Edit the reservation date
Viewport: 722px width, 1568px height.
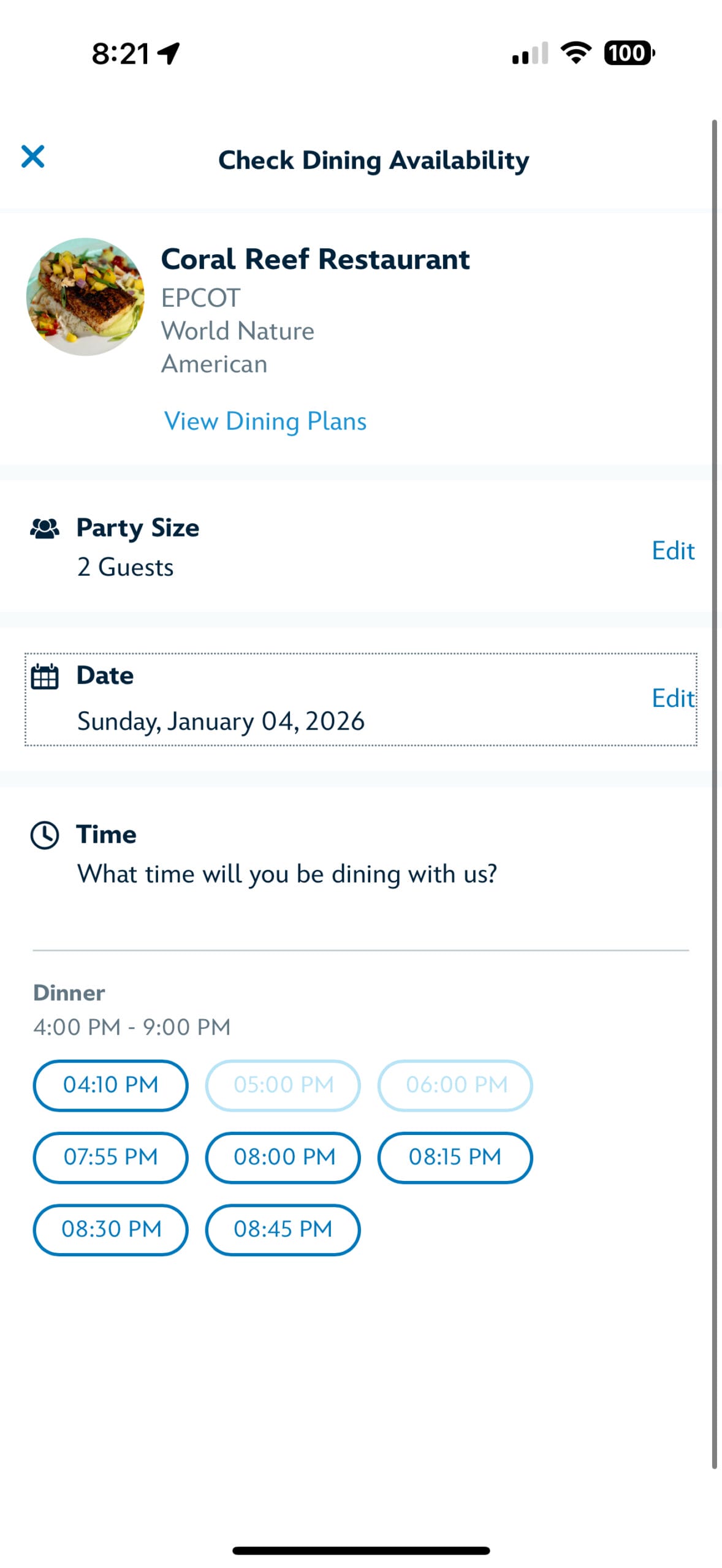click(672, 698)
